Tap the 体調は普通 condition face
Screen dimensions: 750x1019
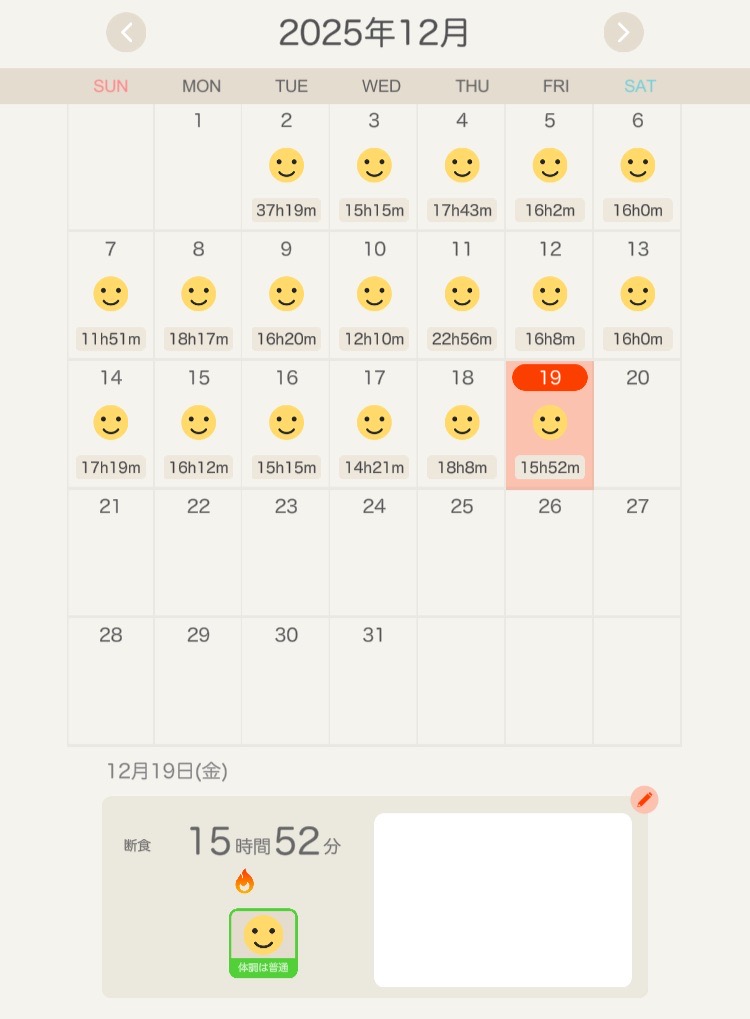pyautogui.click(x=263, y=942)
